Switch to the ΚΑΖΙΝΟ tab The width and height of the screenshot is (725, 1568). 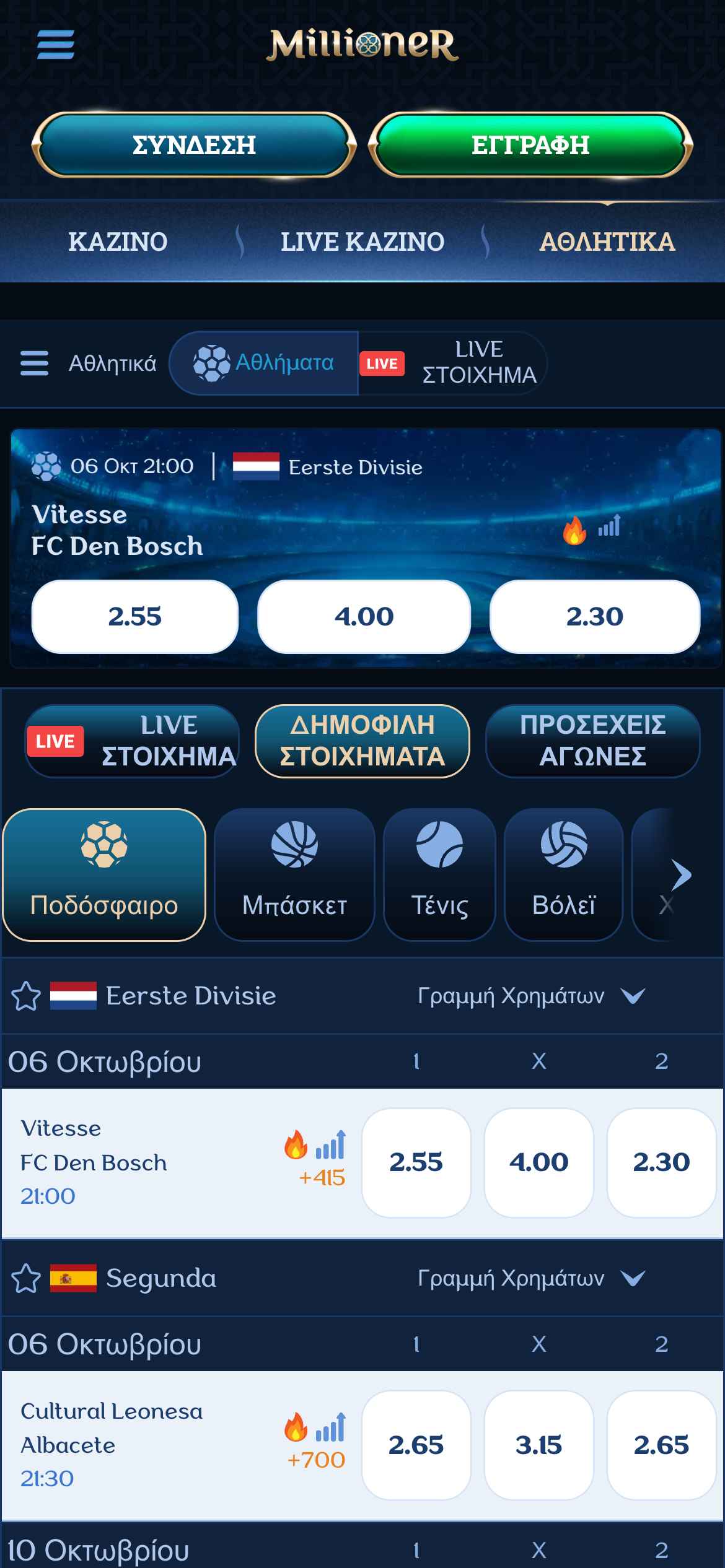pyautogui.click(x=118, y=242)
